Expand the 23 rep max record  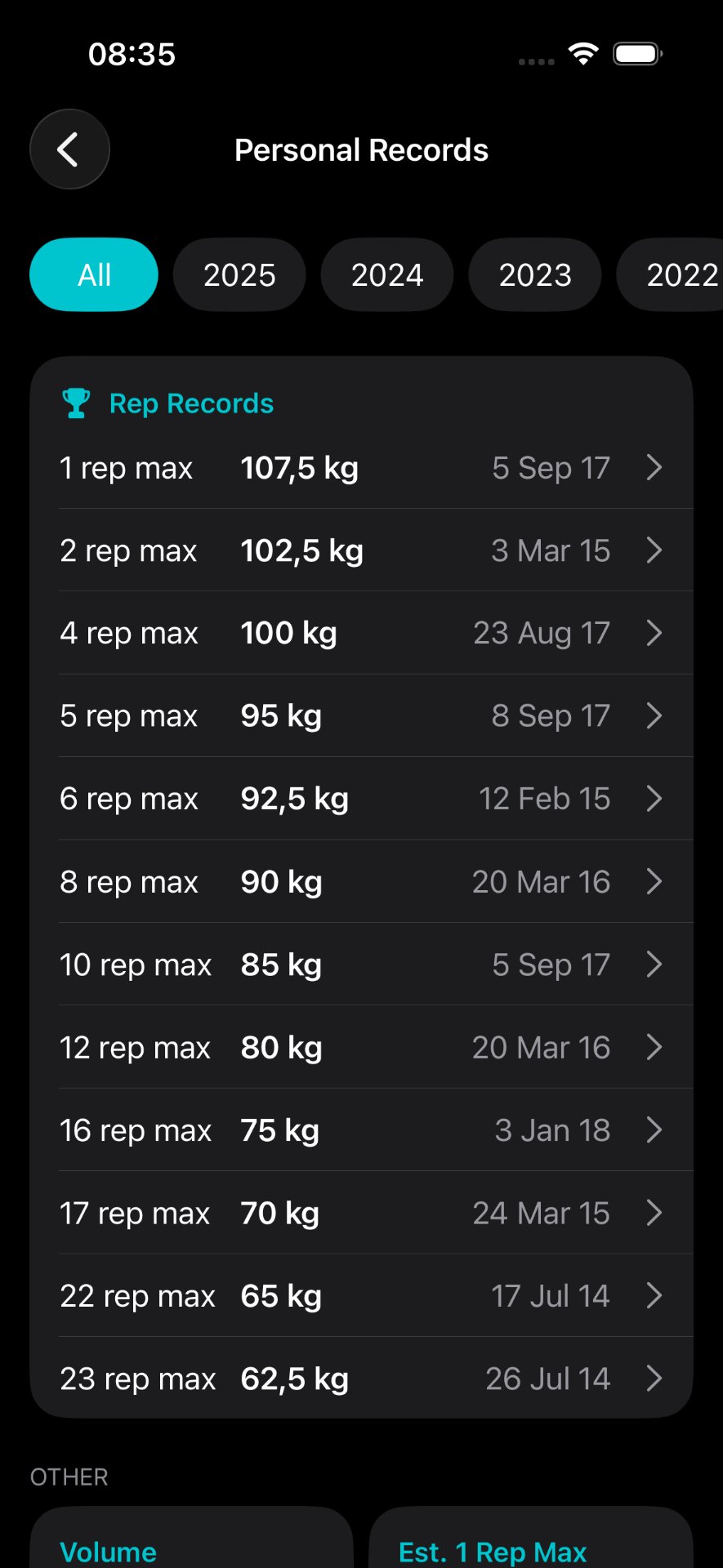click(654, 1378)
